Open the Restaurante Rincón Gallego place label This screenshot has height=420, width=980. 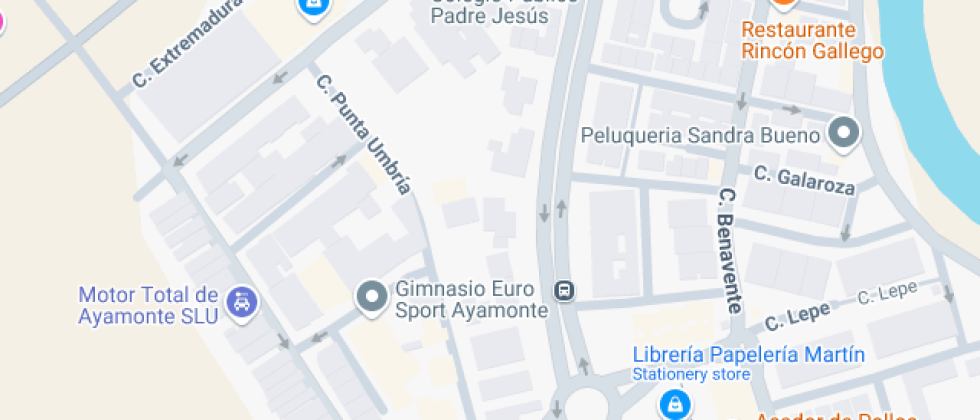(811, 40)
